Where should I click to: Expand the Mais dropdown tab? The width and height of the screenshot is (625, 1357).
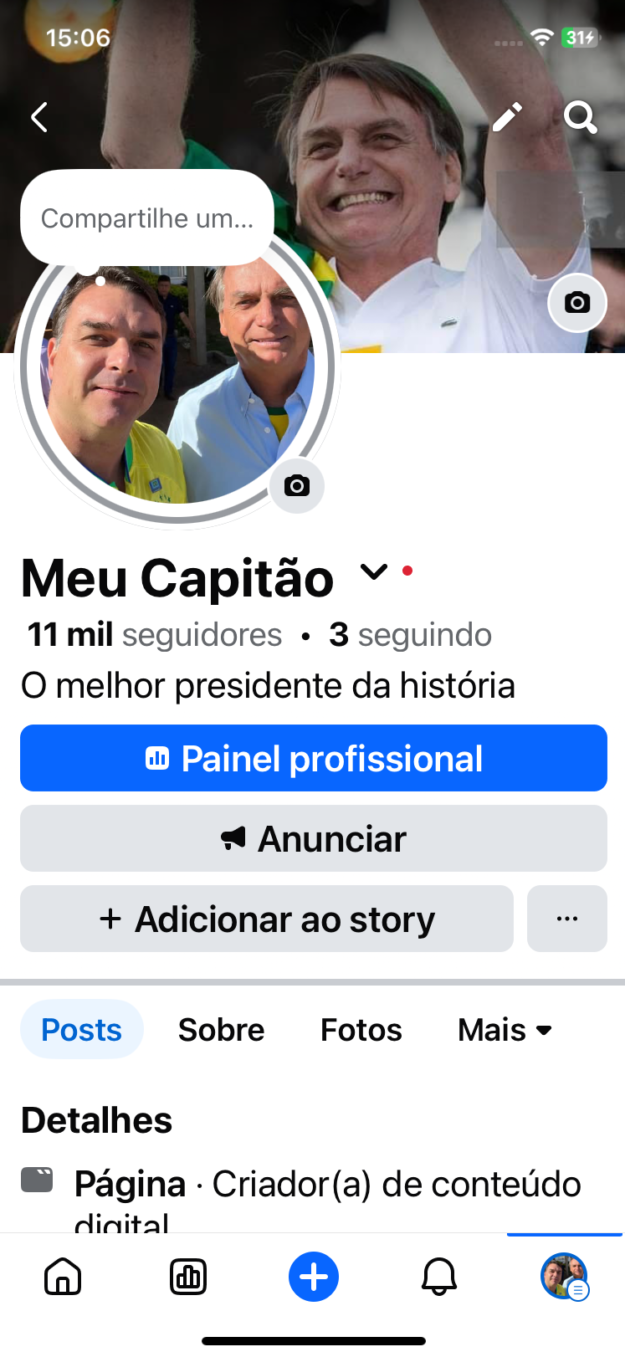pos(505,1030)
